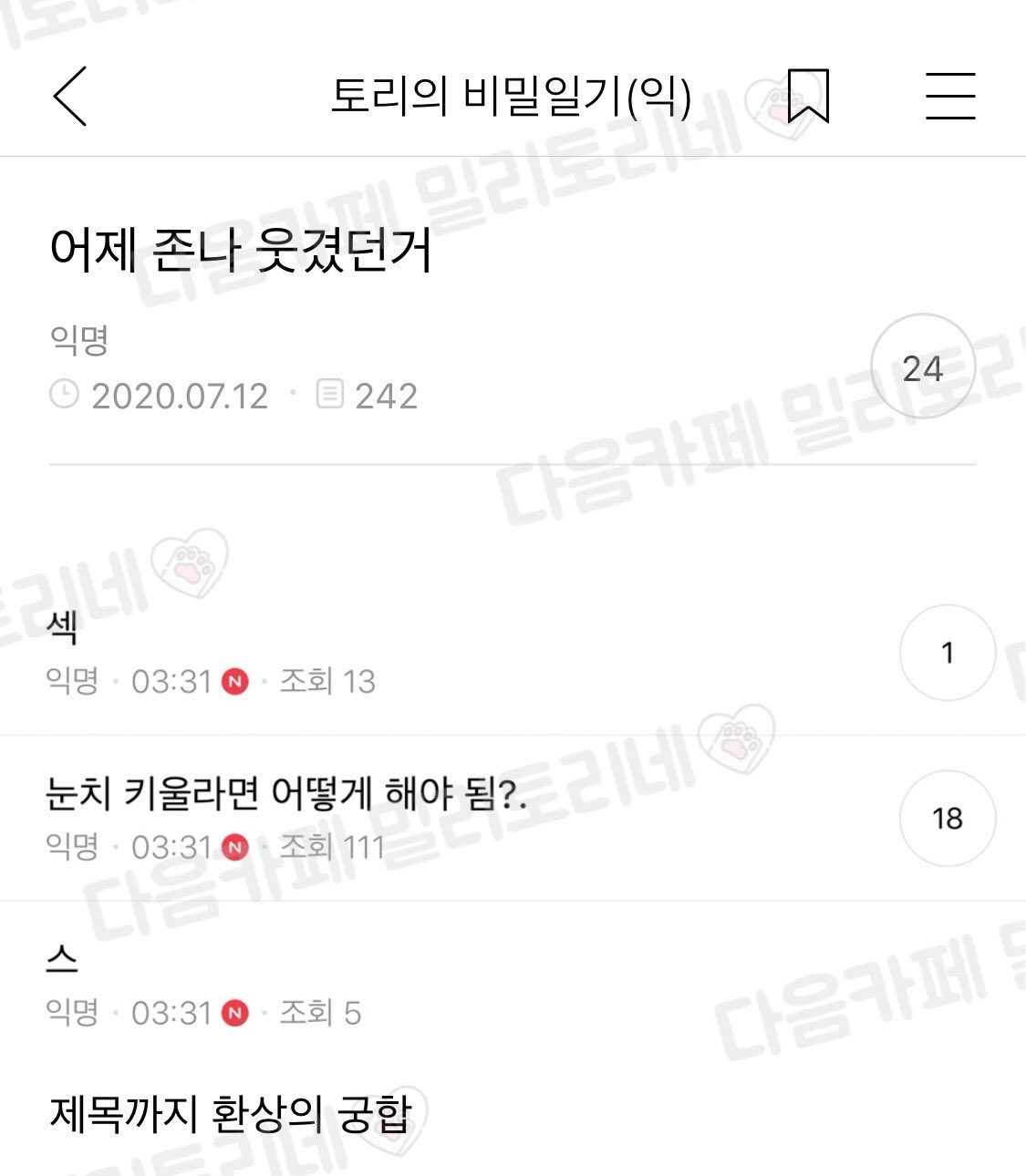Open the 24 comments bubble
This screenshot has height=1176, width=1026.
922,367
